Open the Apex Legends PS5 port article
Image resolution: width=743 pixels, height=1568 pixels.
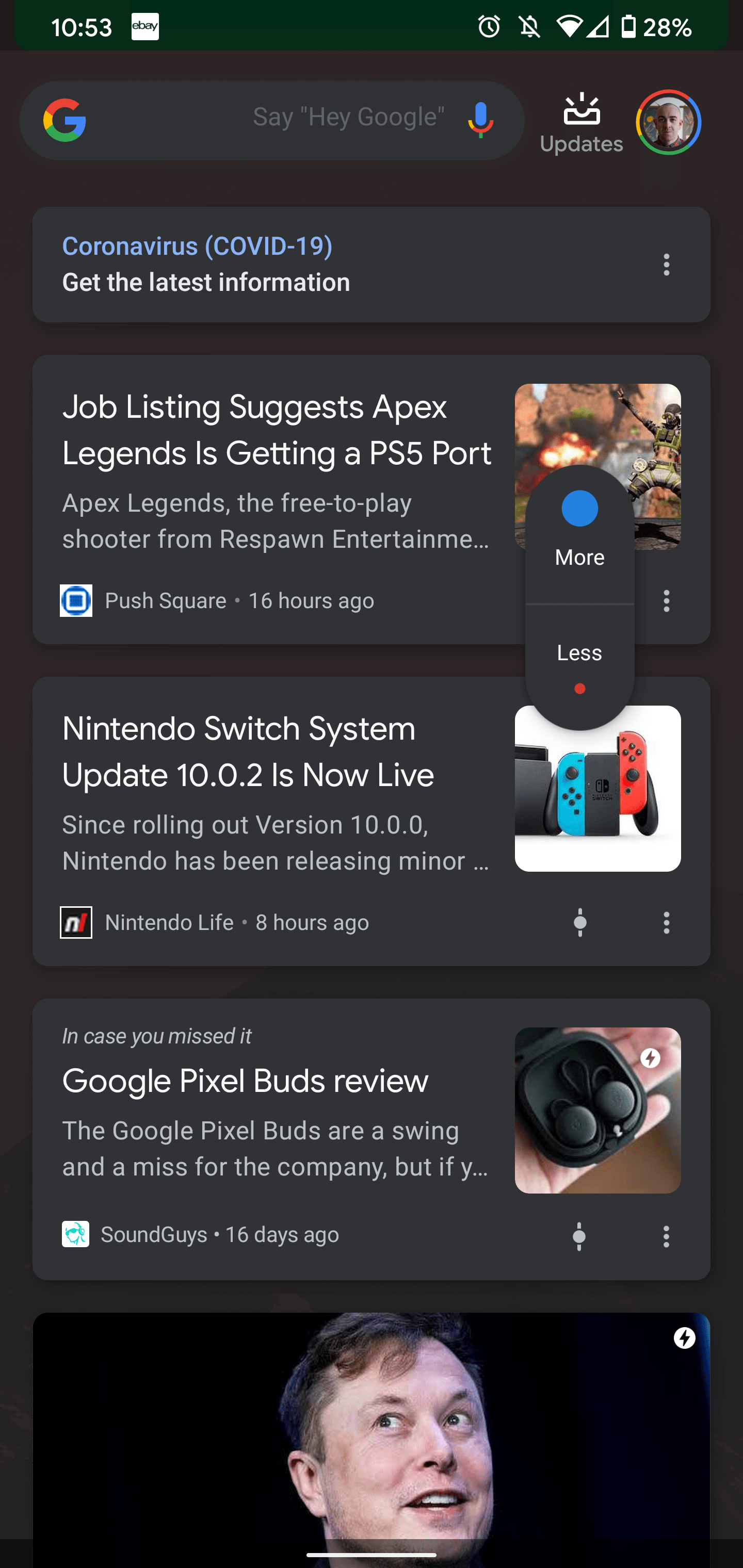coord(277,429)
